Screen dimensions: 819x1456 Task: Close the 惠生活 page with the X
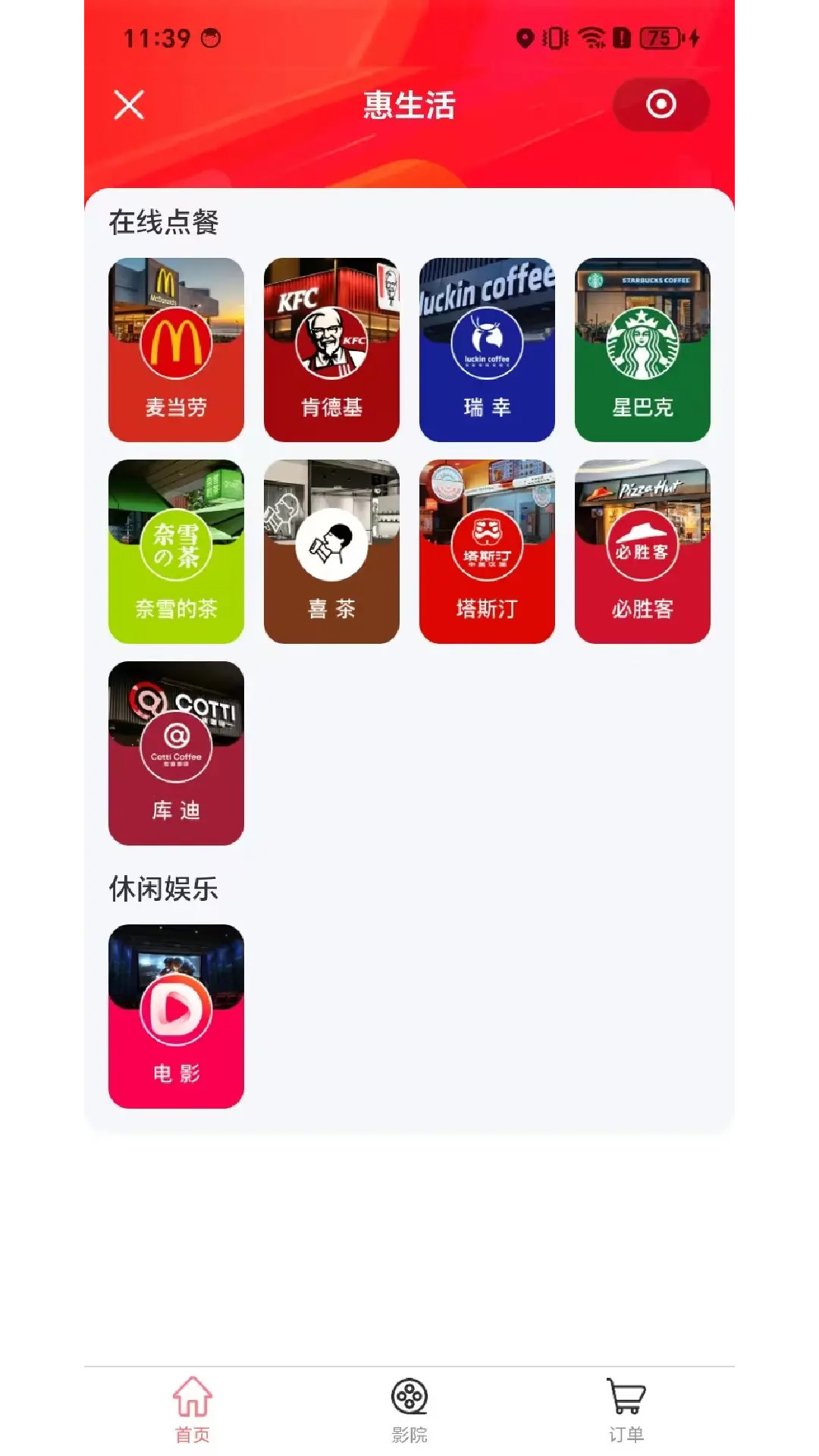[128, 105]
